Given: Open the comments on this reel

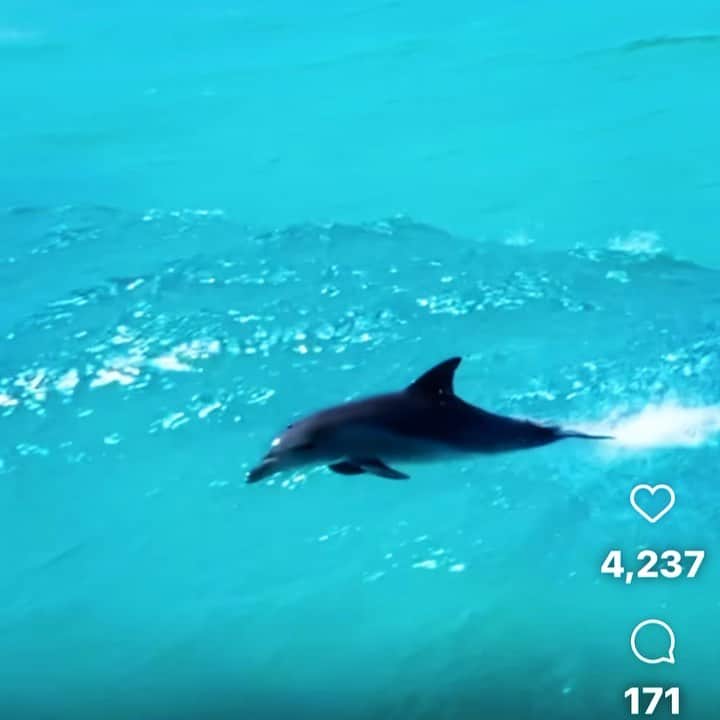Looking at the screenshot, I should pyautogui.click(x=652, y=642).
